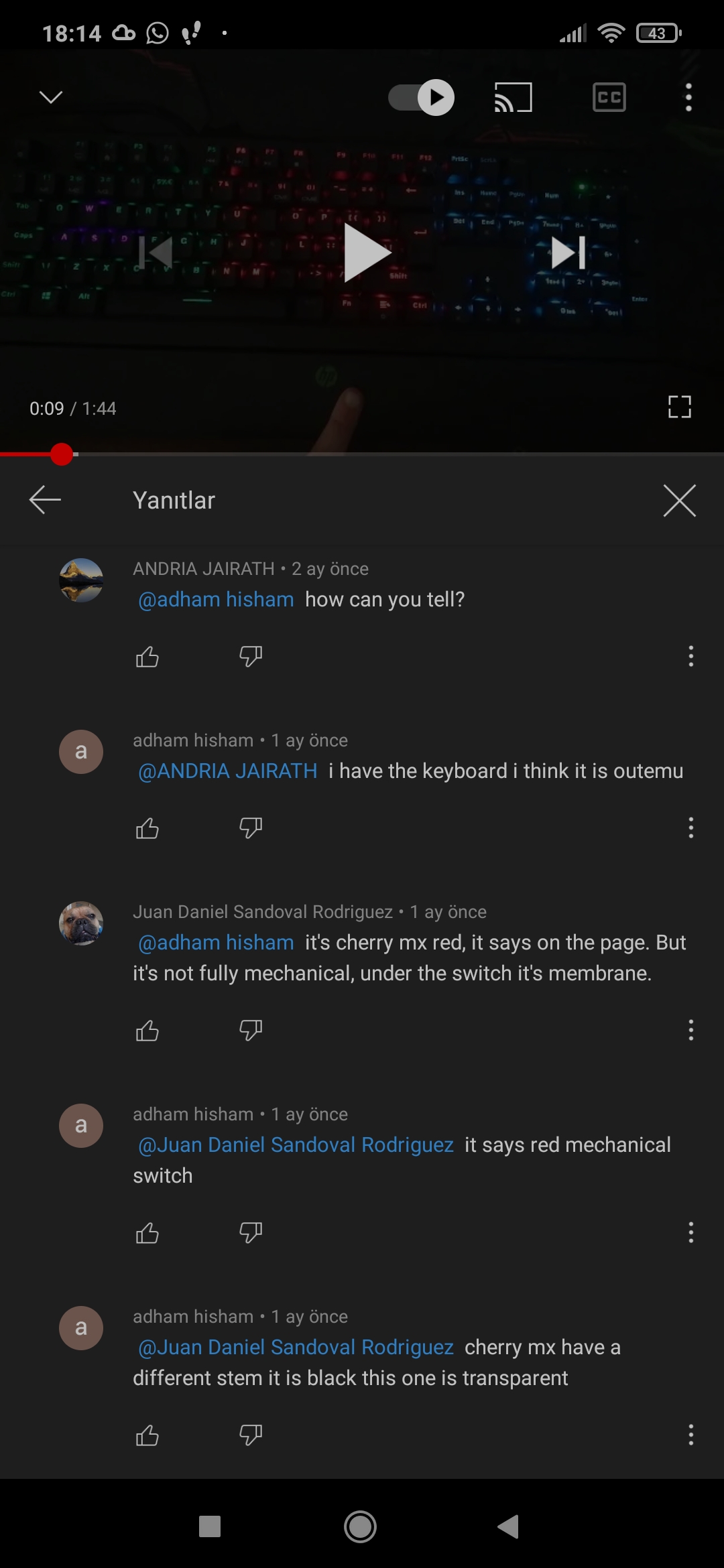Dislike Juan Daniel's cherry mx red reply
724x1568 pixels.
pyautogui.click(x=251, y=1030)
